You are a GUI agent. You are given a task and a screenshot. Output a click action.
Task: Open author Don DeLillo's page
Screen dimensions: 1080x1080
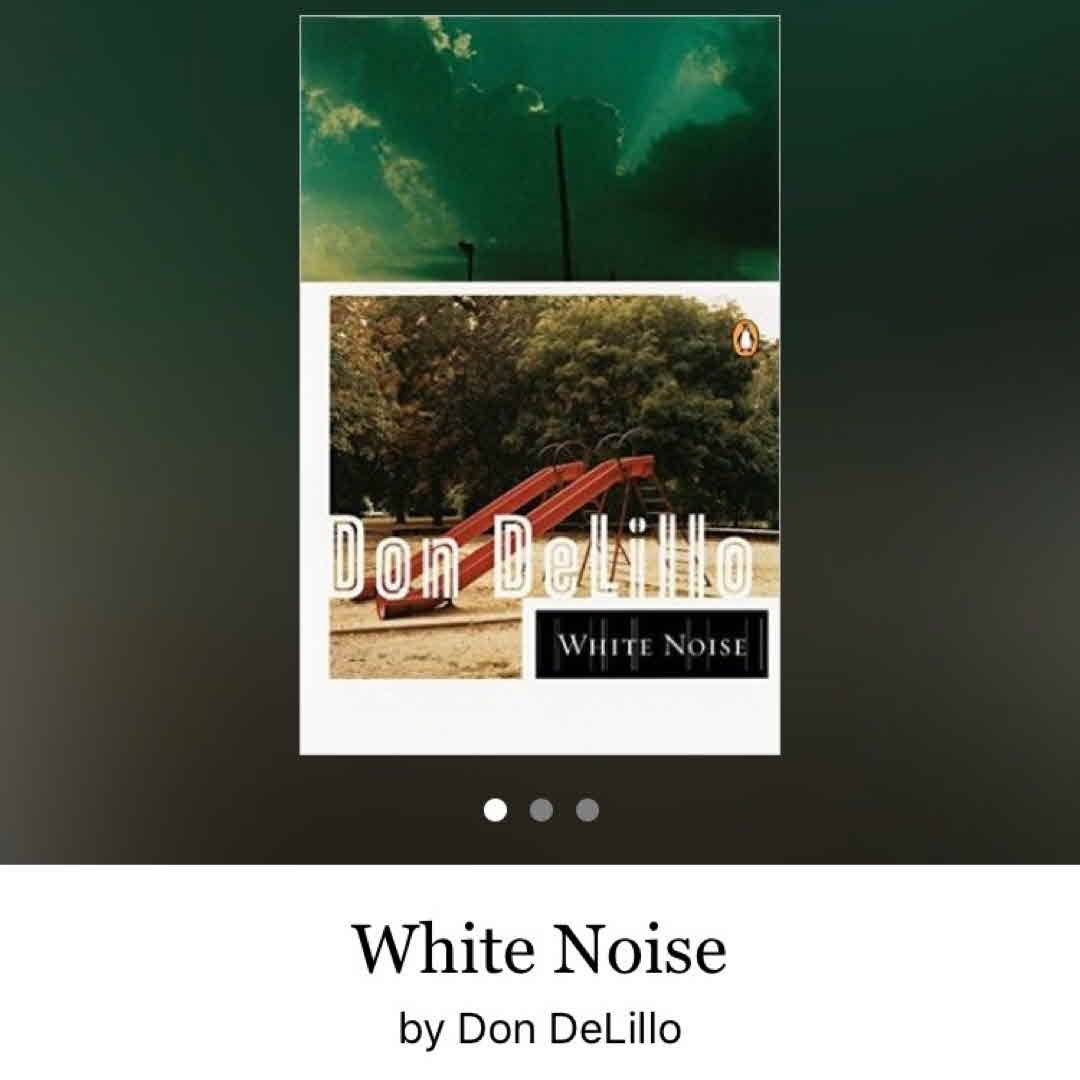568,1028
